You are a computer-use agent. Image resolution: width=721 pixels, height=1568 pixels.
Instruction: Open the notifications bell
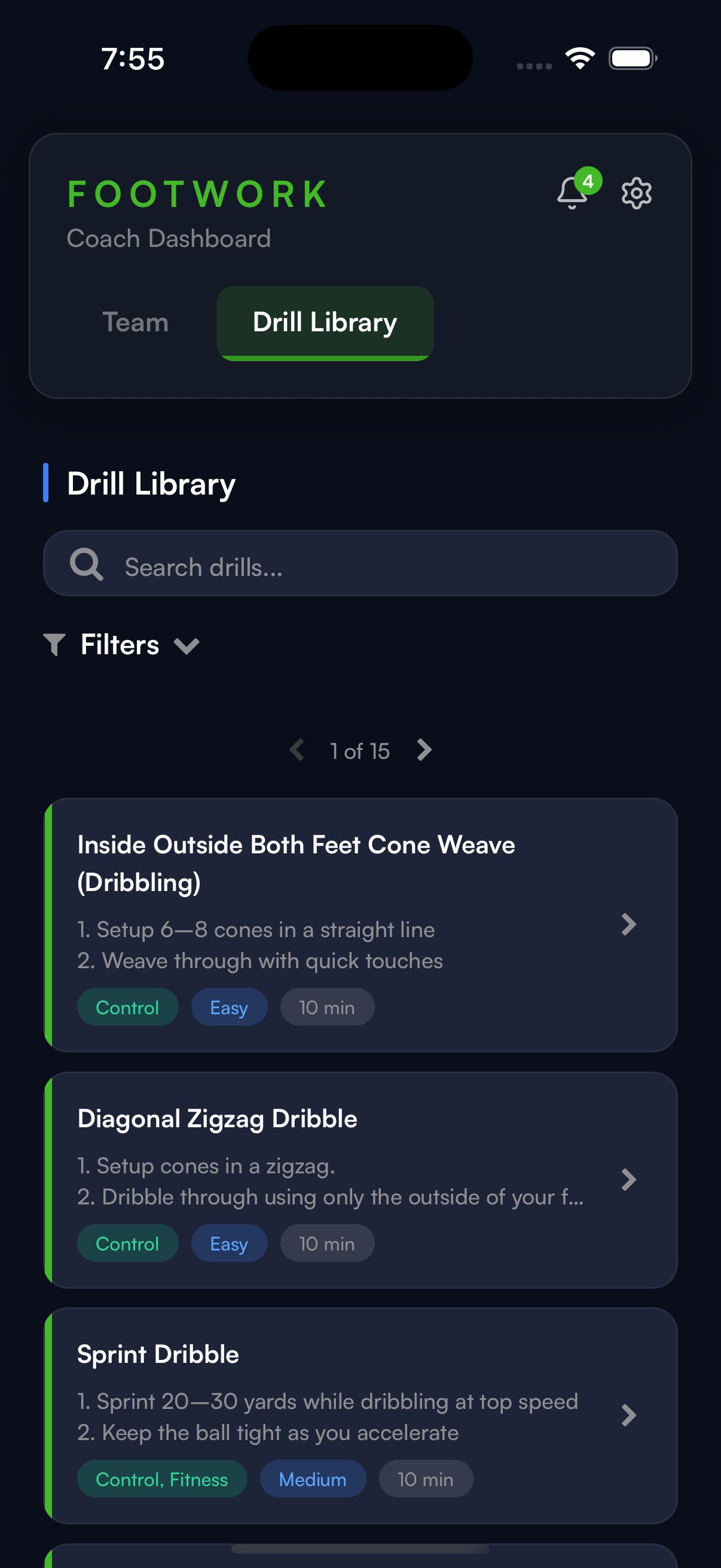point(573,193)
